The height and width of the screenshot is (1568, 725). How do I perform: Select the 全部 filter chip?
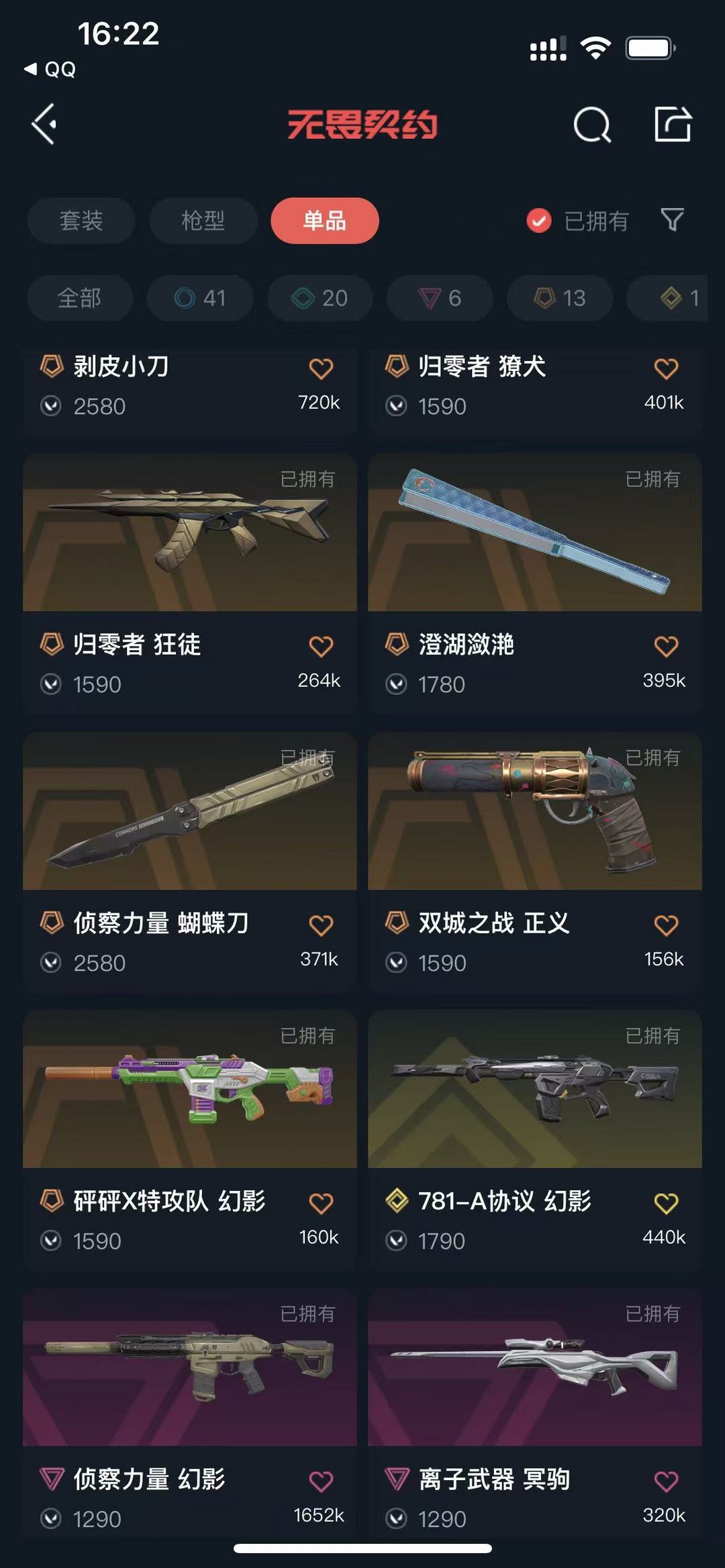80,299
